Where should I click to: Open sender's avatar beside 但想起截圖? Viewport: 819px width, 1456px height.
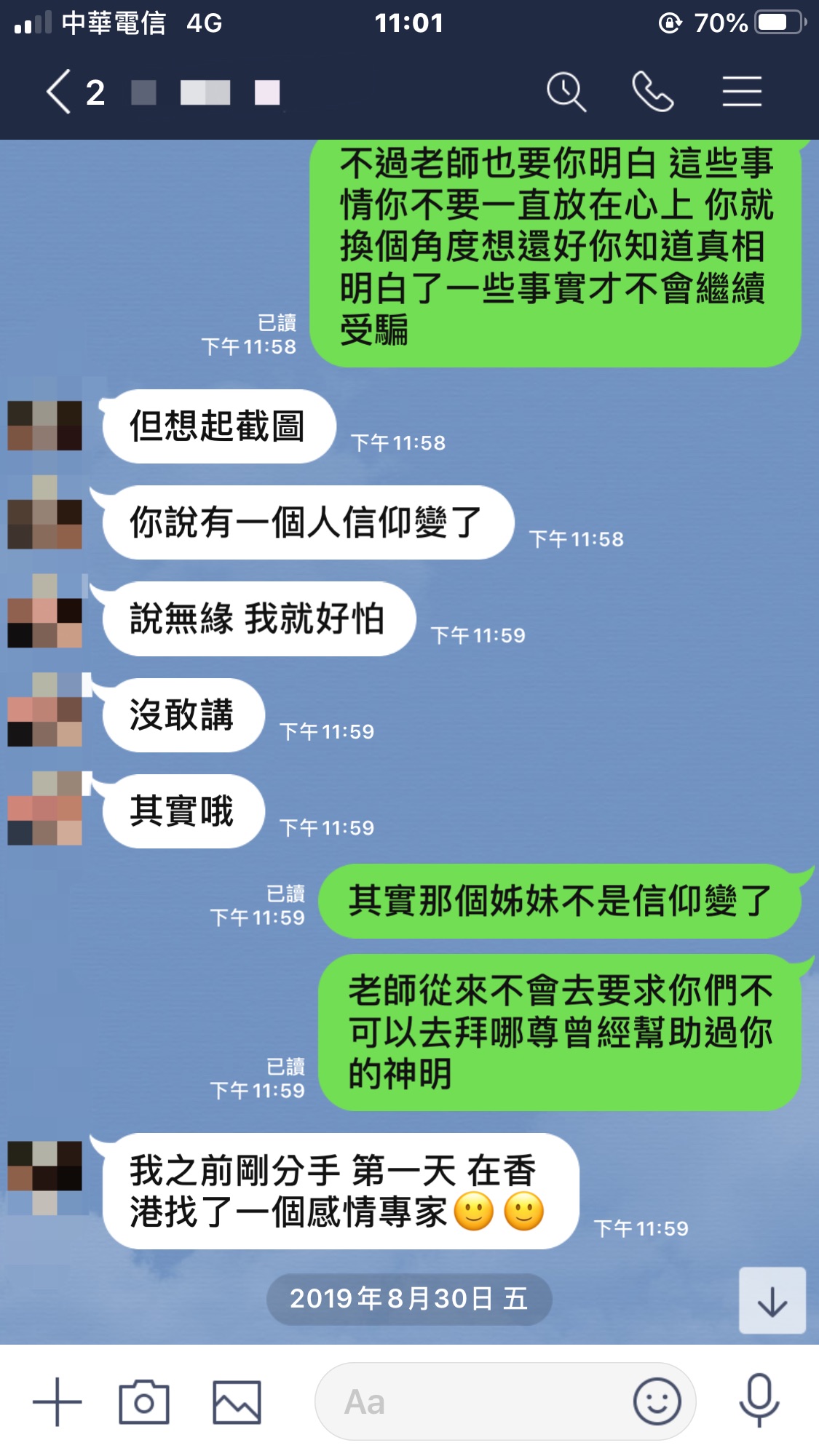45,426
